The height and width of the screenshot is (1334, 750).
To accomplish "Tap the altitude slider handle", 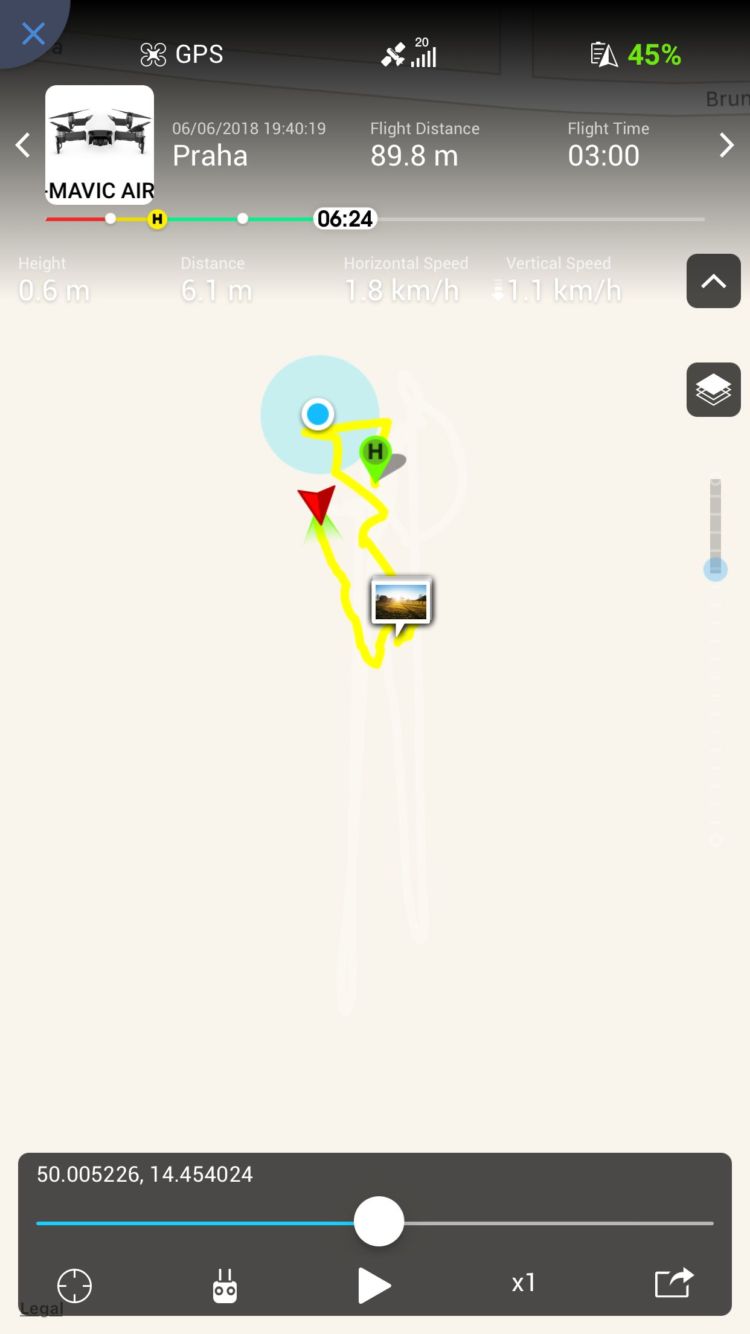I will [x=715, y=569].
